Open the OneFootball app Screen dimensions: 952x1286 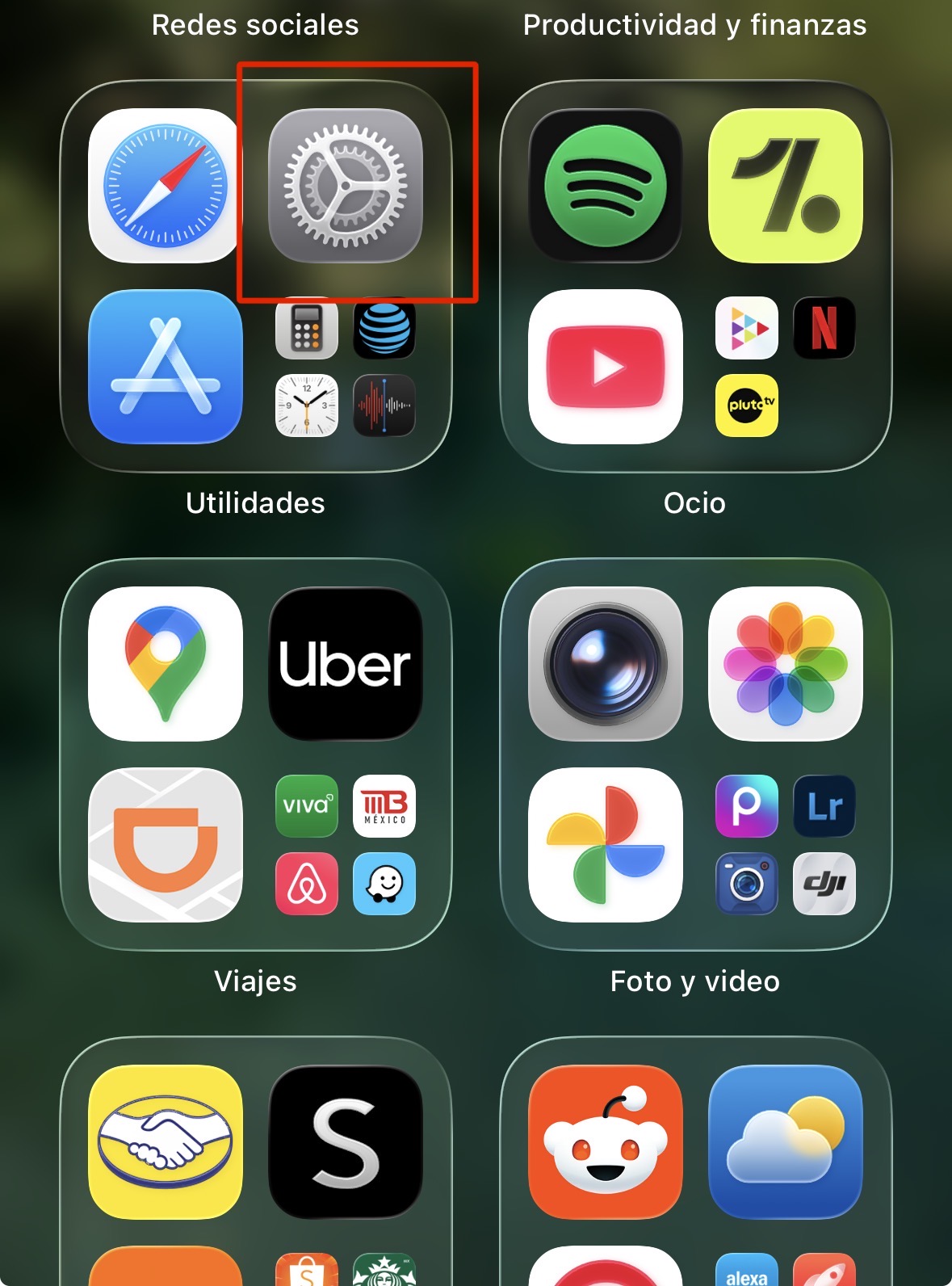(x=784, y=186)
